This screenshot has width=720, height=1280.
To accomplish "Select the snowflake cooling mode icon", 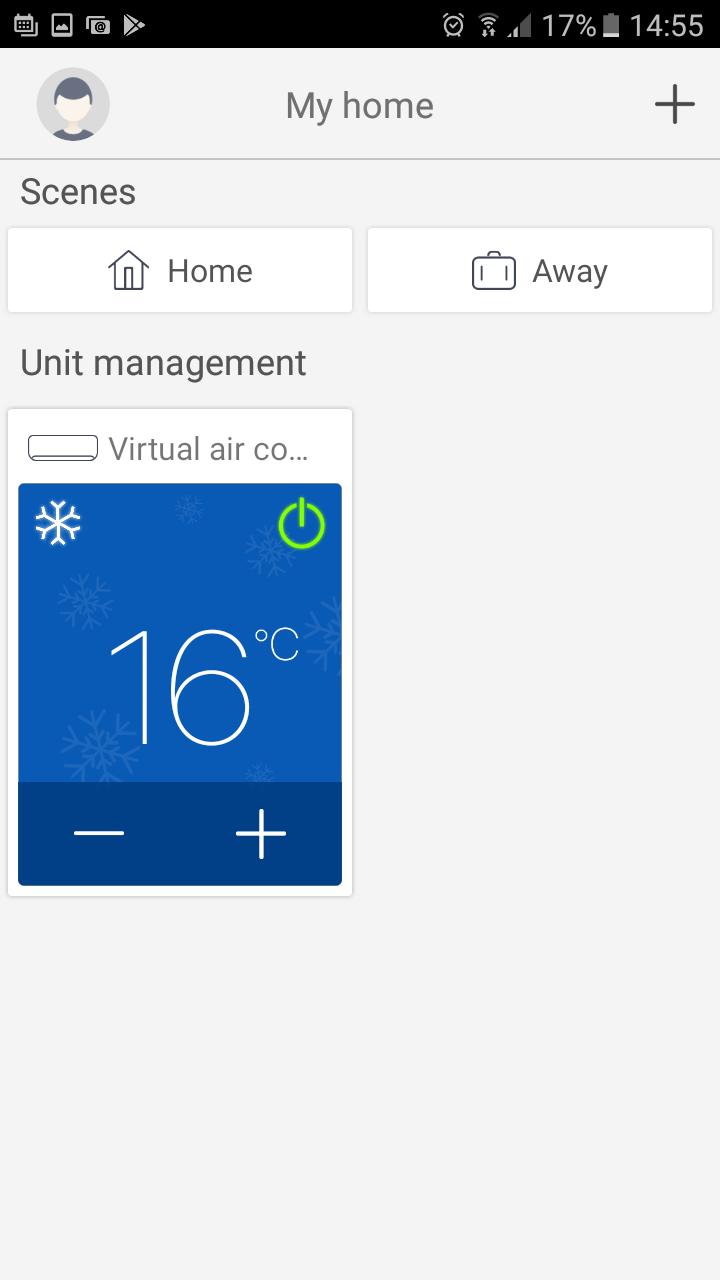I will 58,523.
